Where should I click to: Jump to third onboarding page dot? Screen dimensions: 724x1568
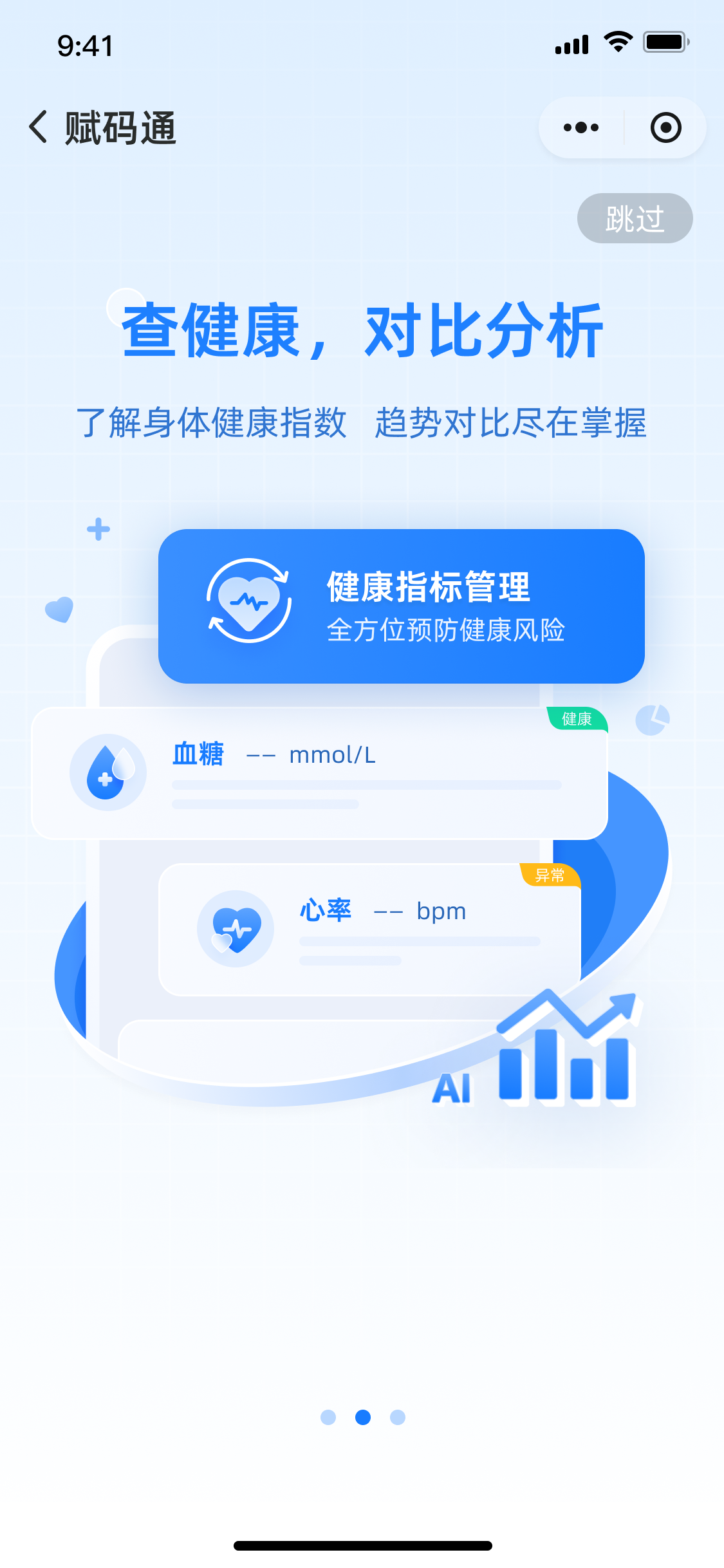[x=398, y=1417]
